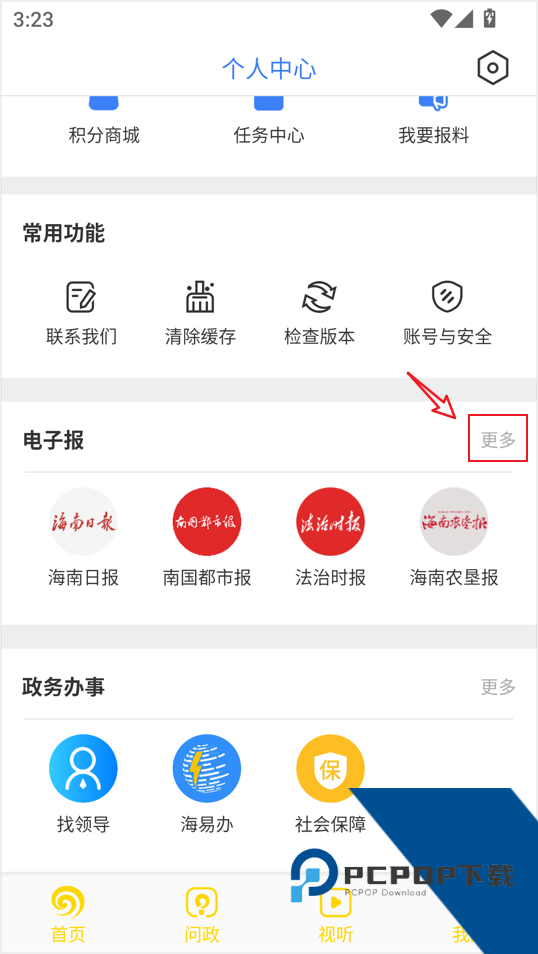Select 我要报料
This screenshot has width=538, height=954.
pos(434,122)
